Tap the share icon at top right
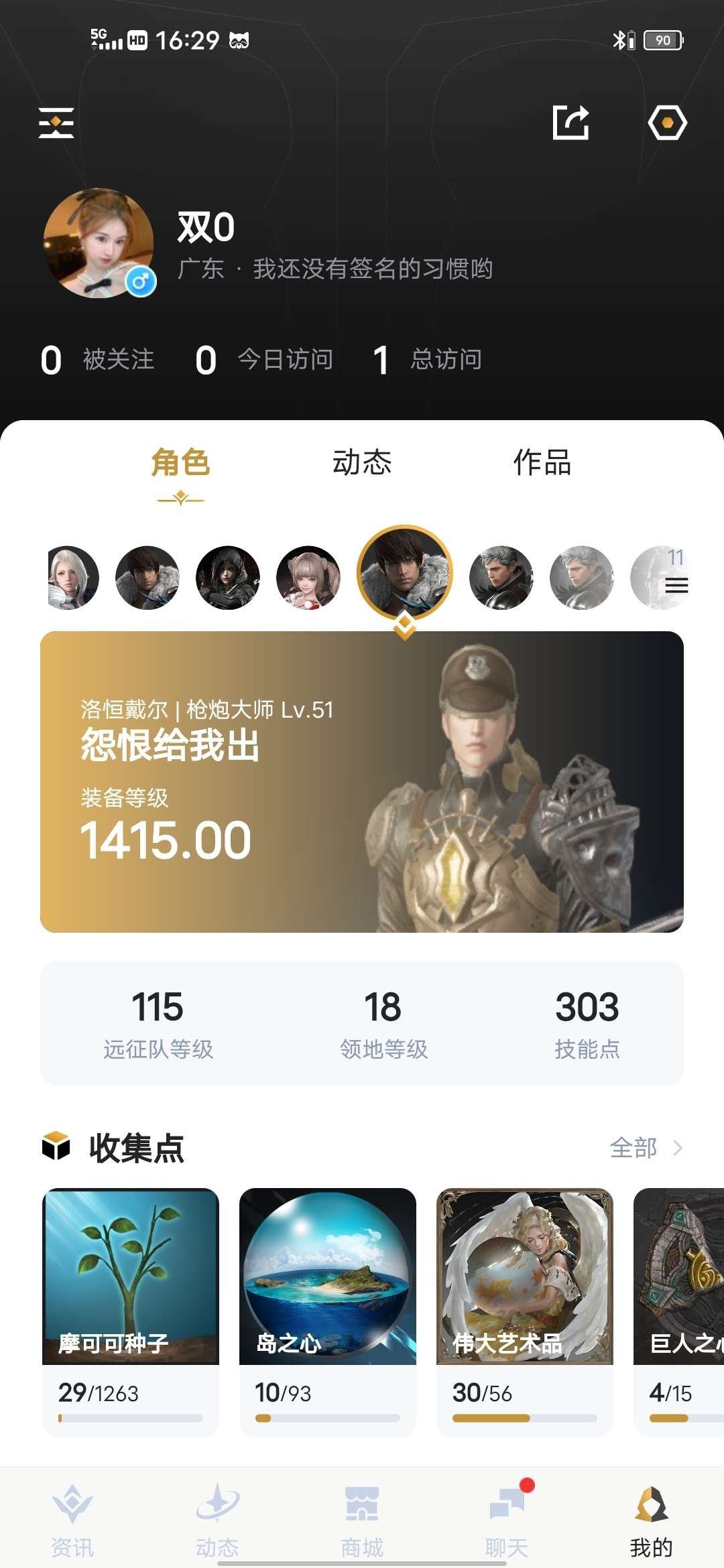The width and height of the screenshot is (724, 1568). 572,122
